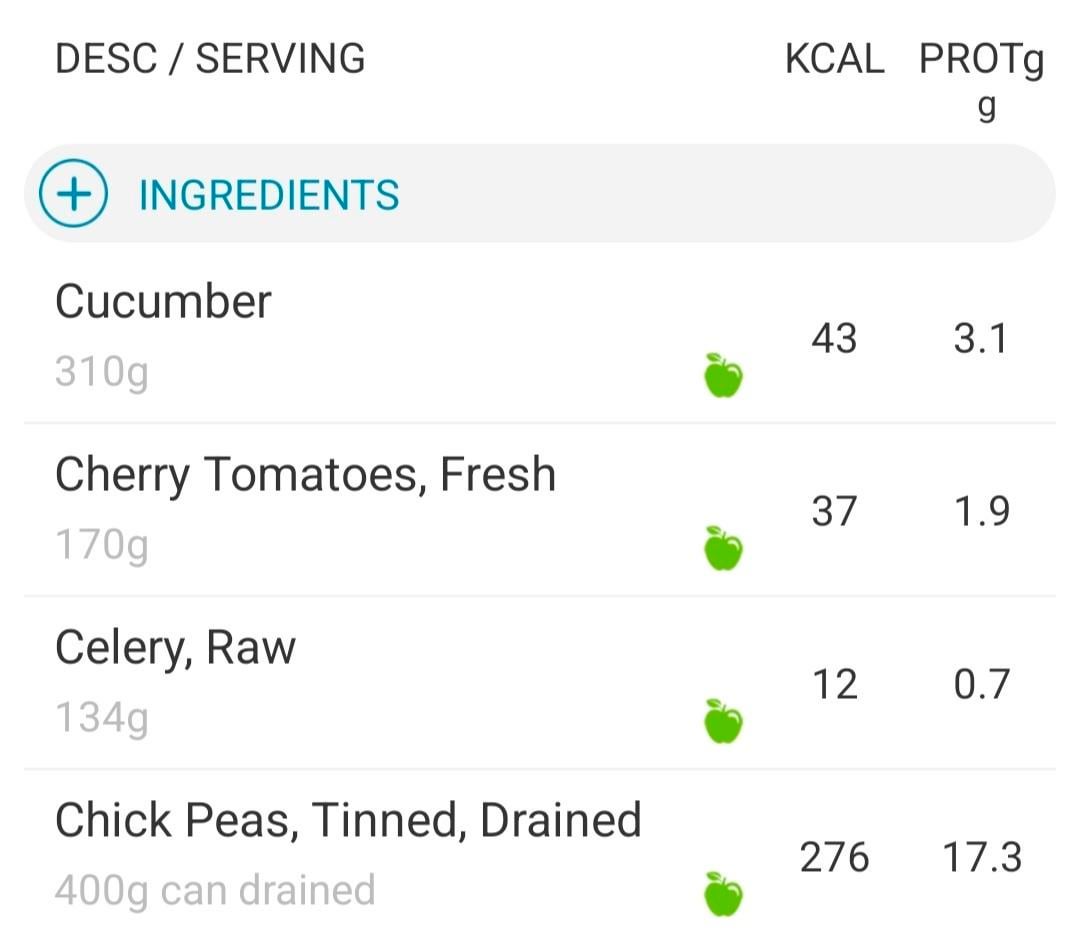Open the Cherry Tomatoes, Fresh entry
This screenshot has height=938, width=1080.
305,474
